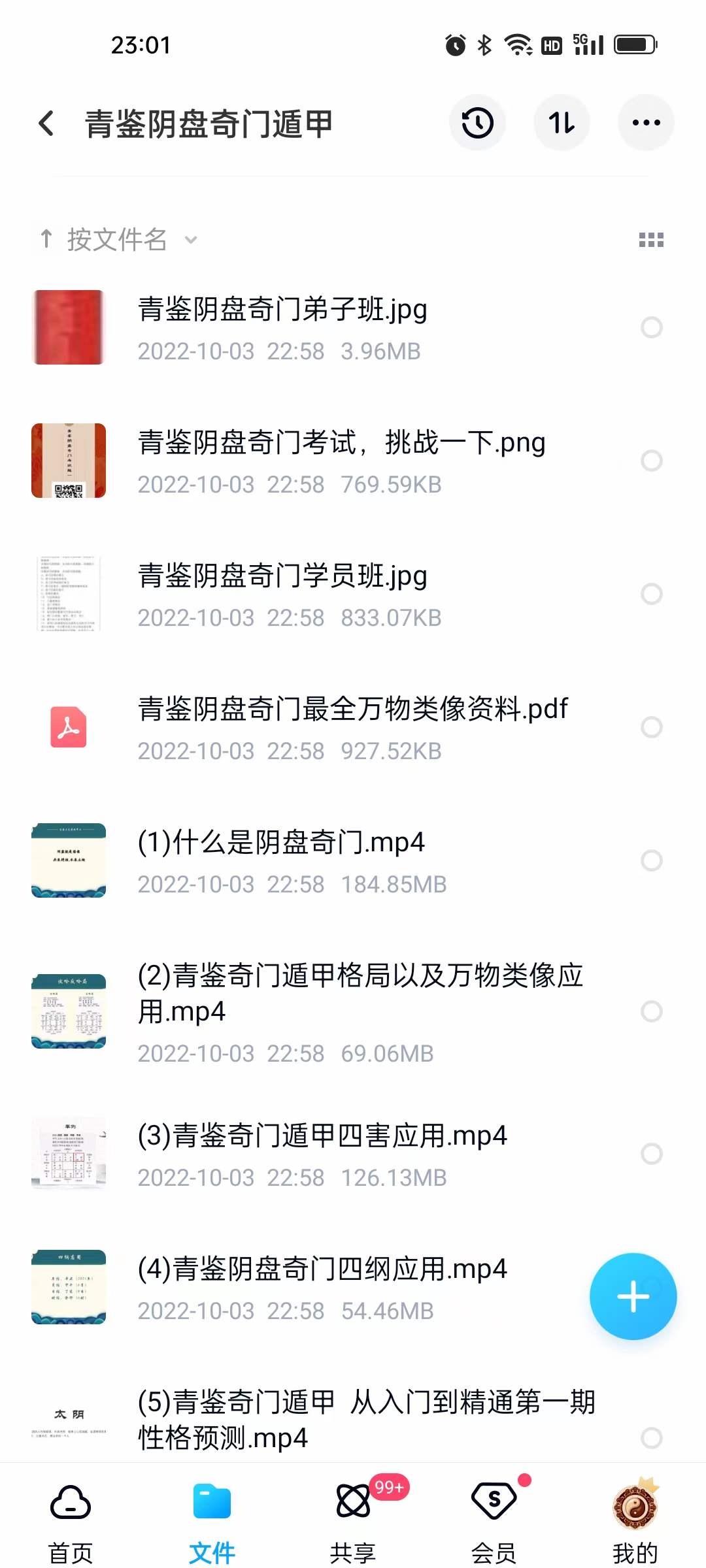Open the more options menu (three dots)
706x1568 pixels.
click(646, 122)
